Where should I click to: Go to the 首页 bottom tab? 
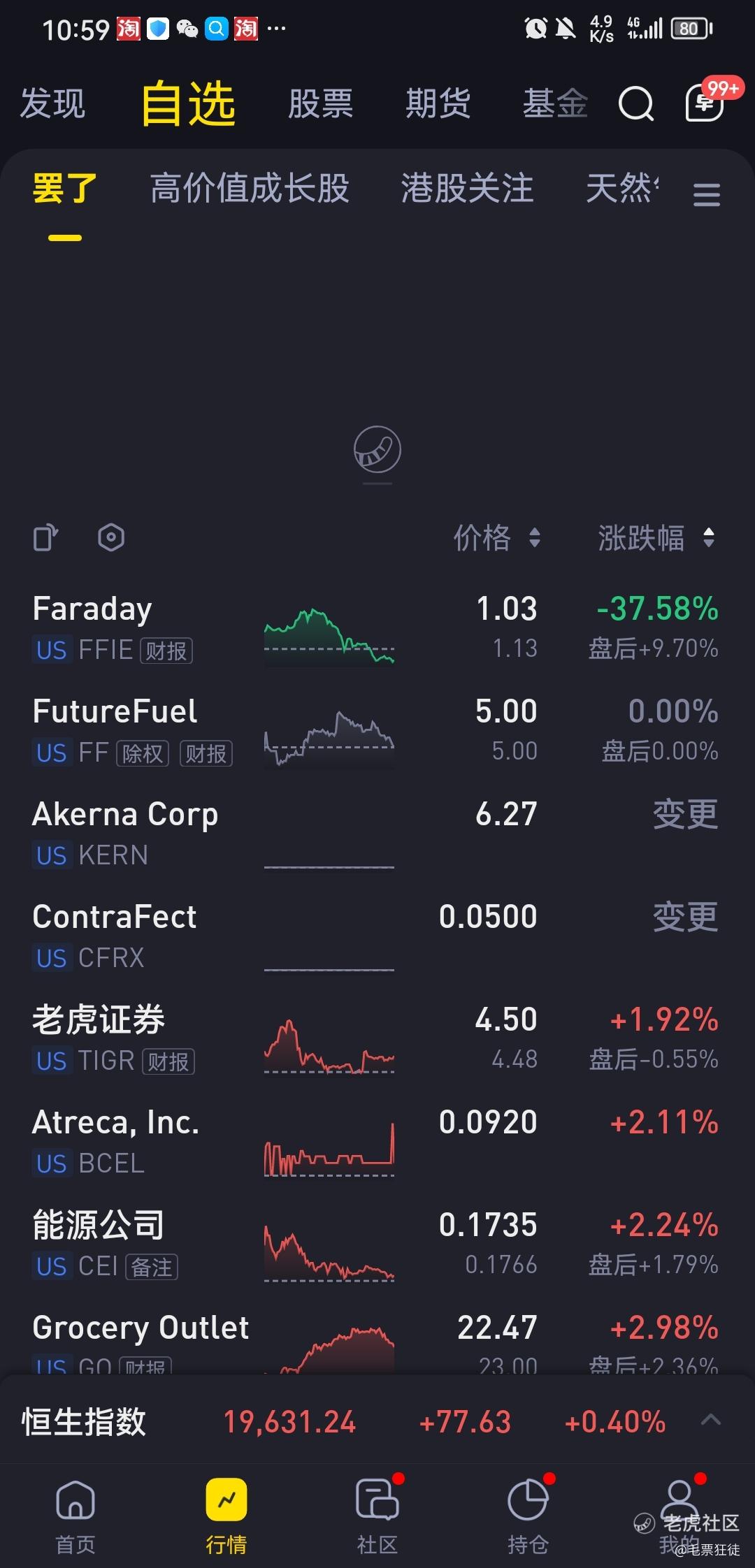pos(75,1516)
